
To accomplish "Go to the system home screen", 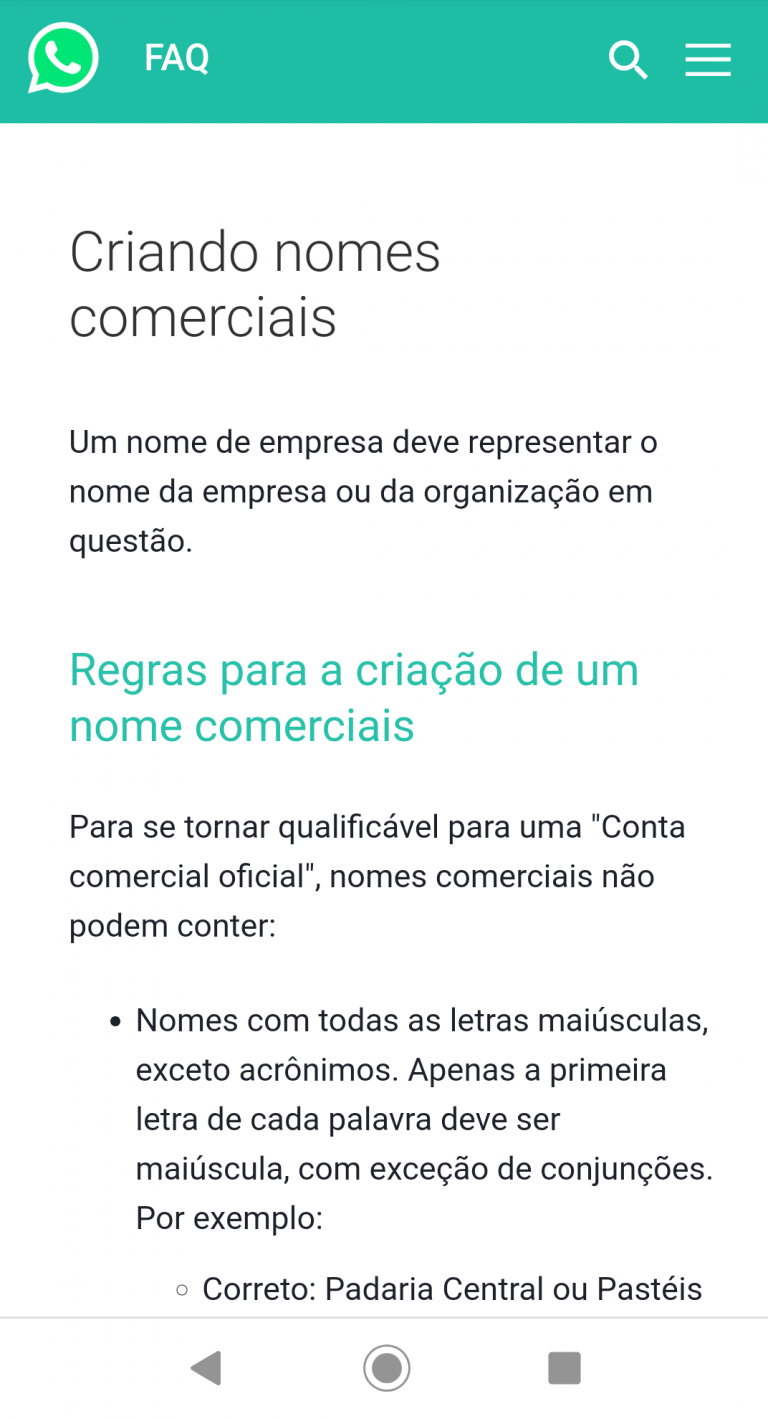I will [x=386, y=1367].
